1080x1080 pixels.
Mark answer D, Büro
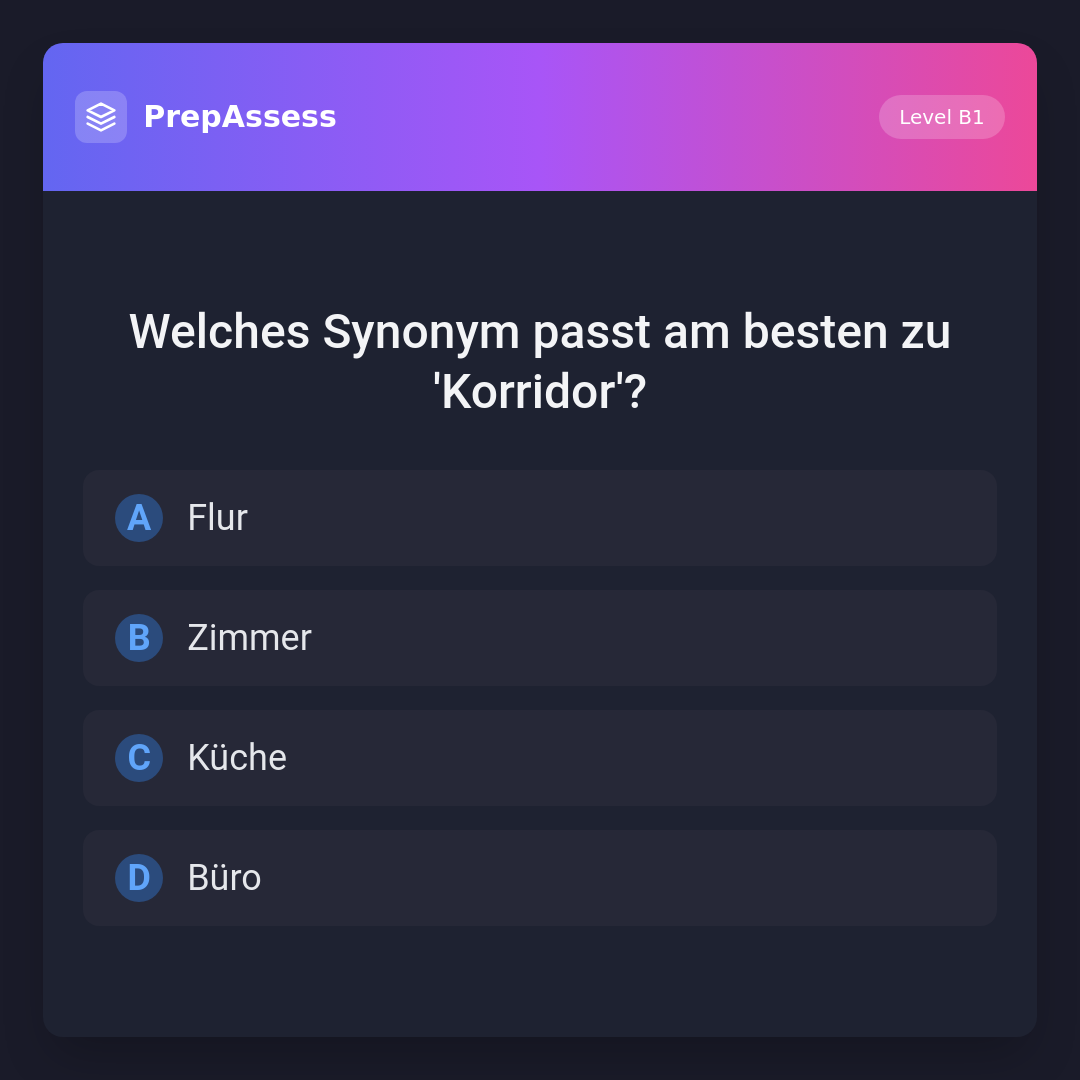point(540,878)
